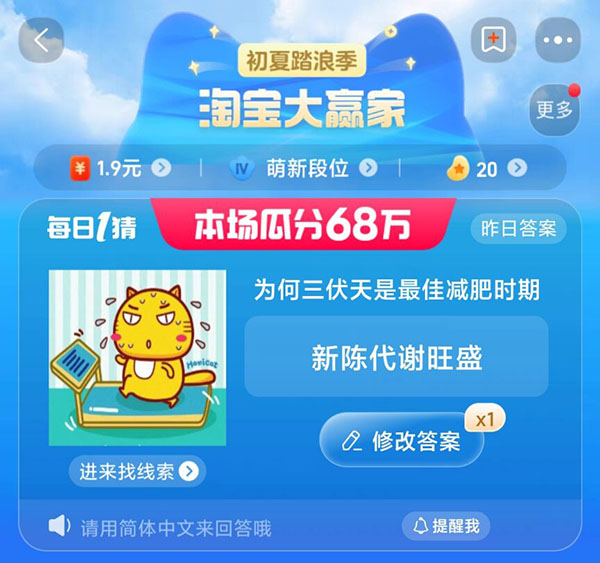
Task: View 昨日答案
Action: (x=518, y=228)
